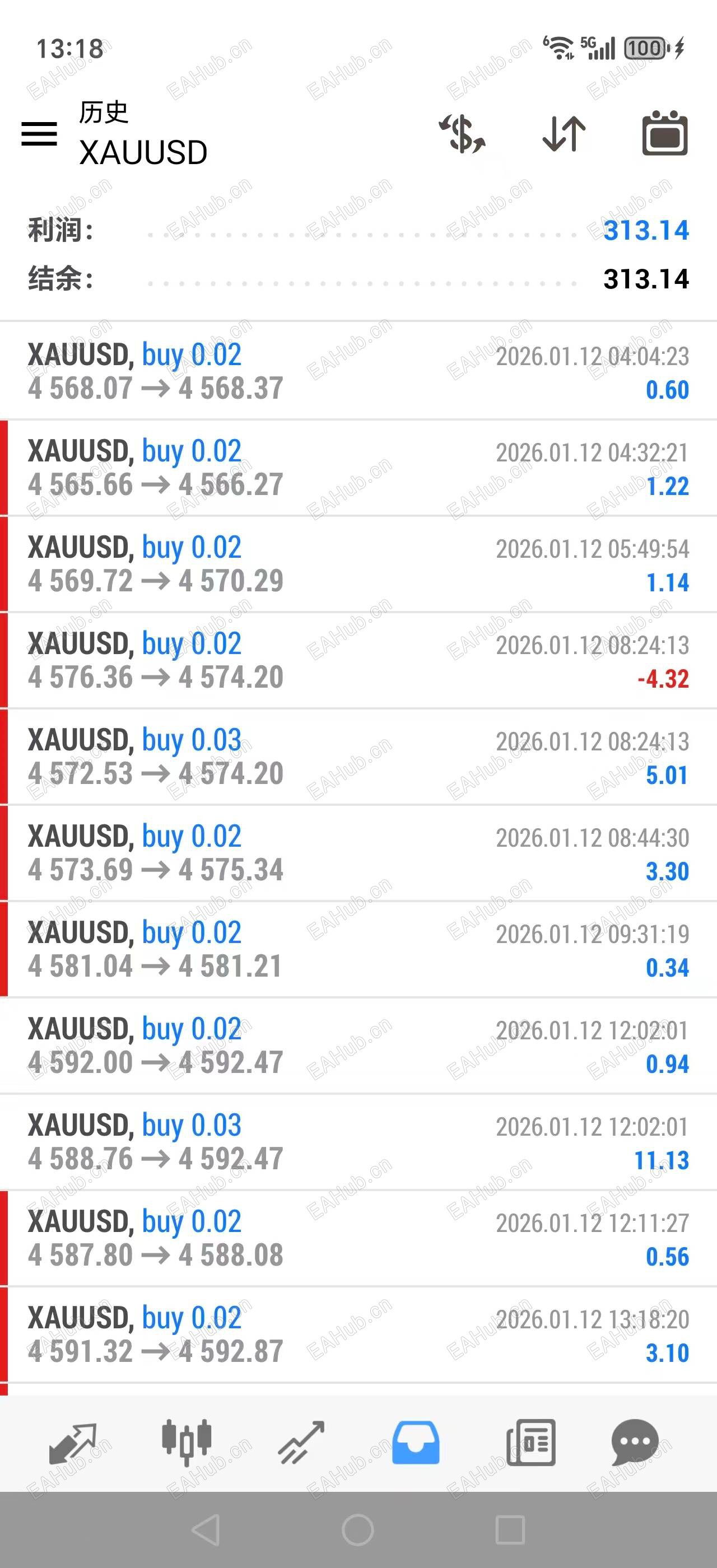
Task: Open the news tab
Action: pos(531,1443)
